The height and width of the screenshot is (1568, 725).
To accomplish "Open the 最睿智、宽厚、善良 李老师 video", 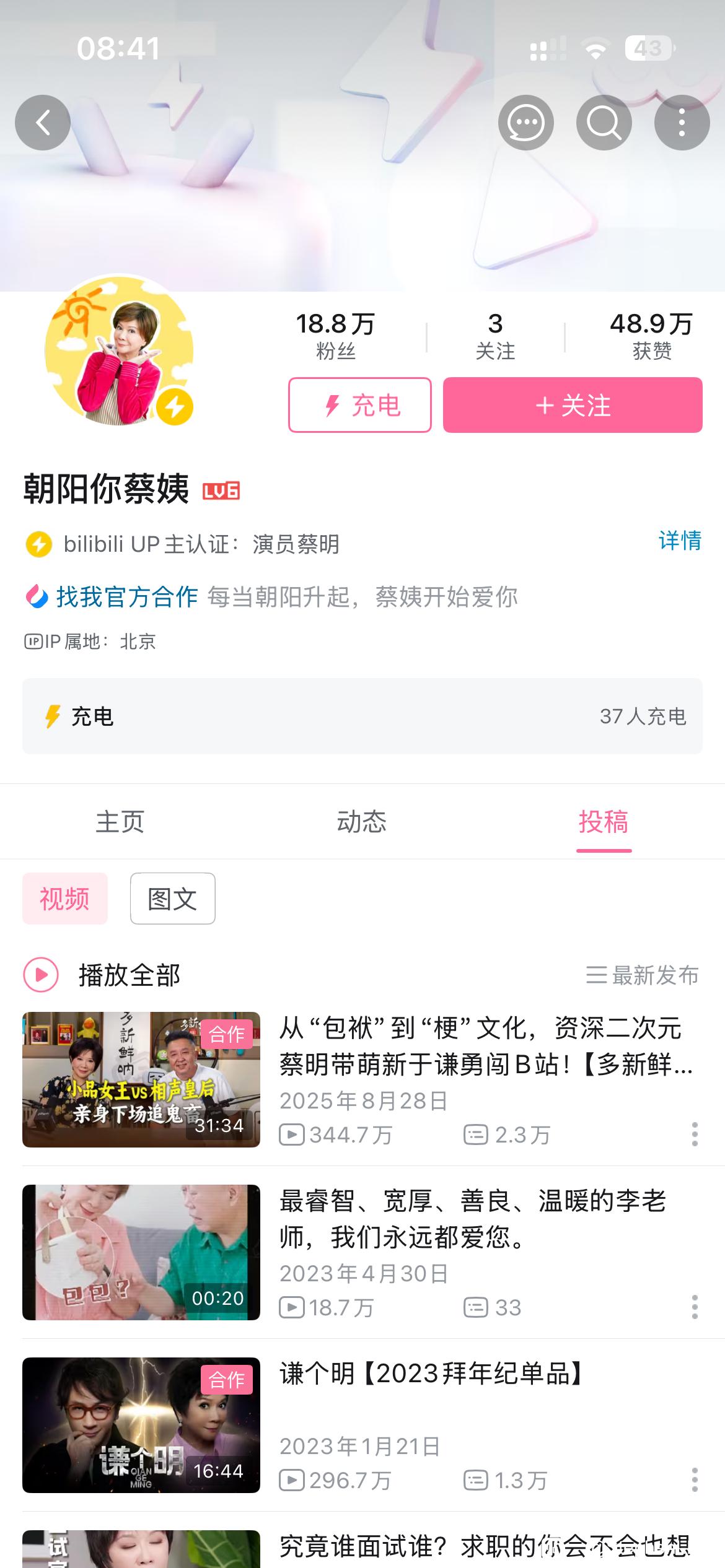I will [472, 1219].
